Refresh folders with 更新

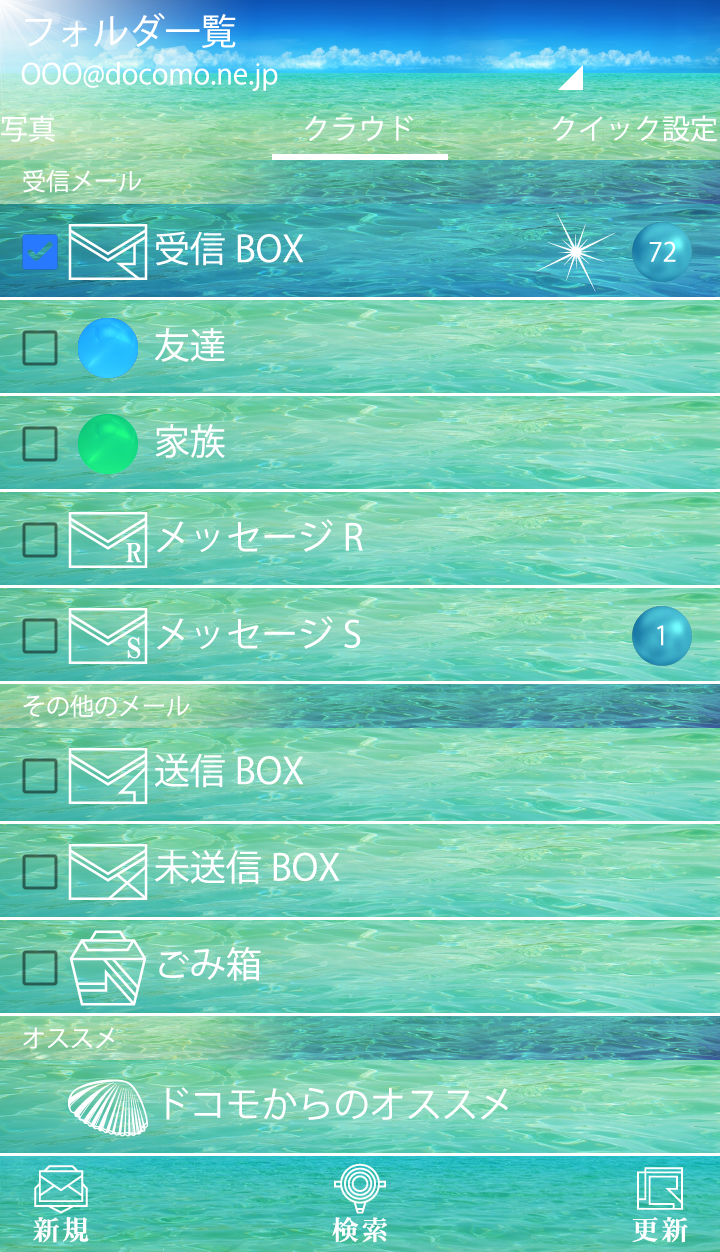point(660,1205)
